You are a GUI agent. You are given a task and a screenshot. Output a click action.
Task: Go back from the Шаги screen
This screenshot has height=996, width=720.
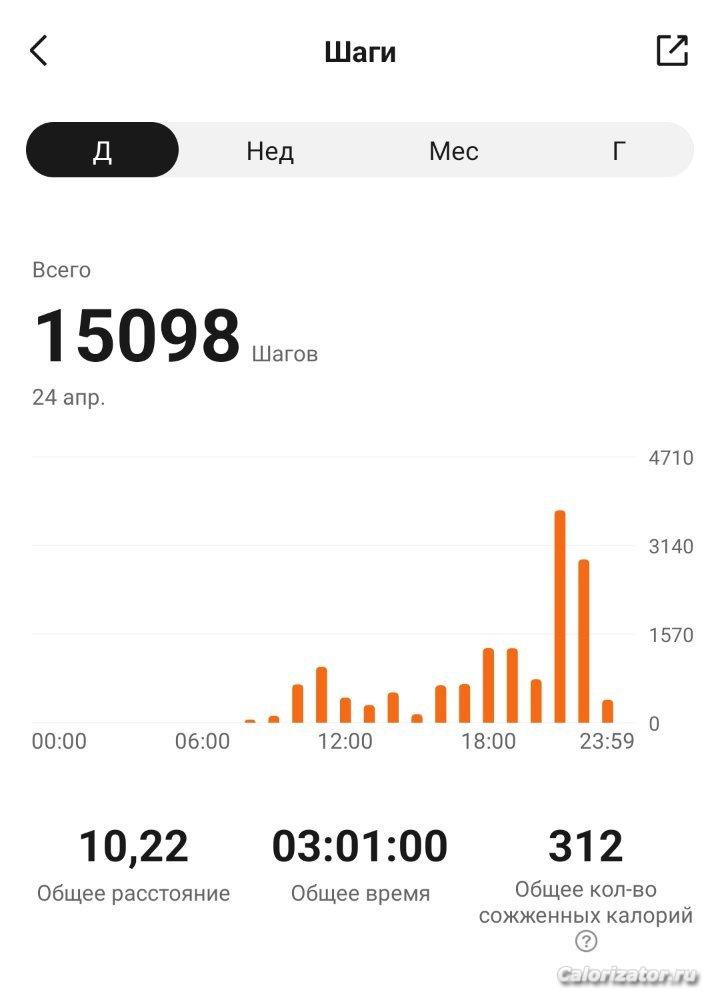(39, 51)
